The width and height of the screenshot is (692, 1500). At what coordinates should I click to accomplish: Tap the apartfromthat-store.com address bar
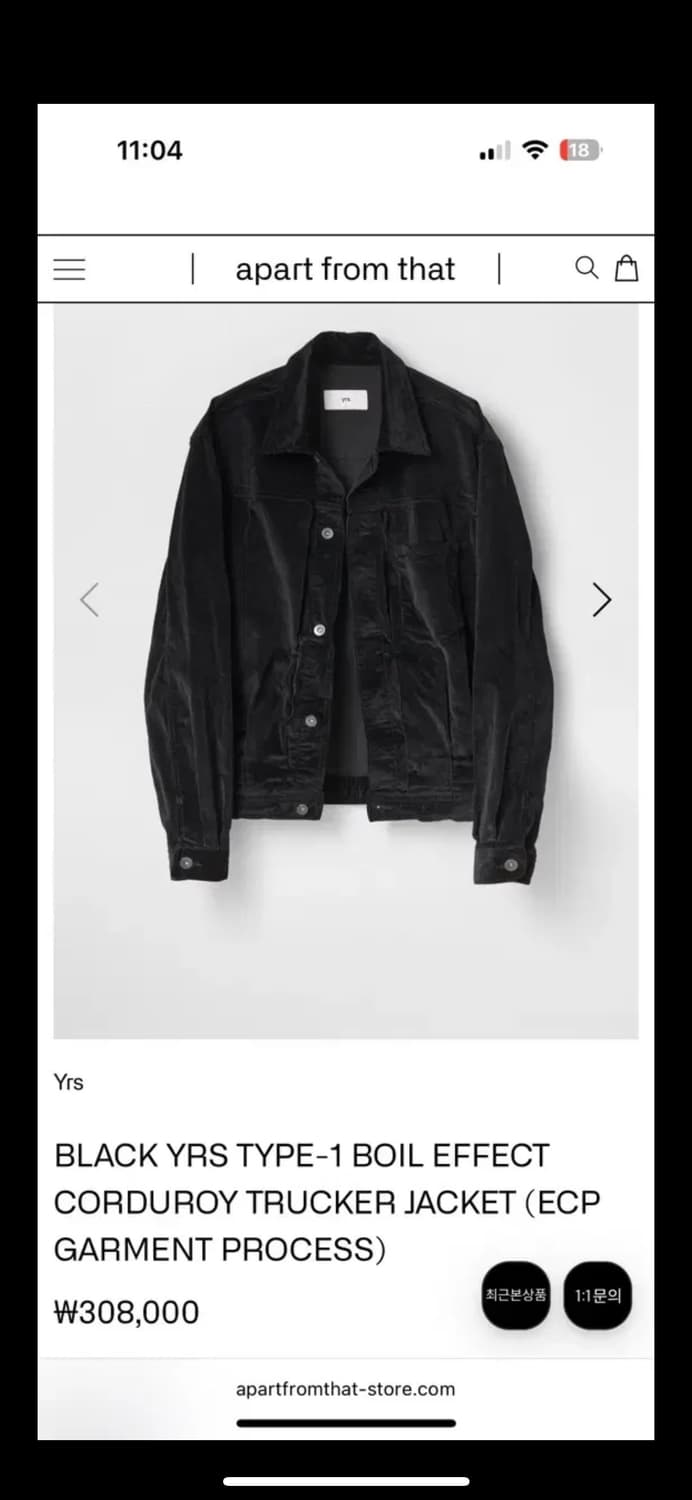coord(345,1389)
